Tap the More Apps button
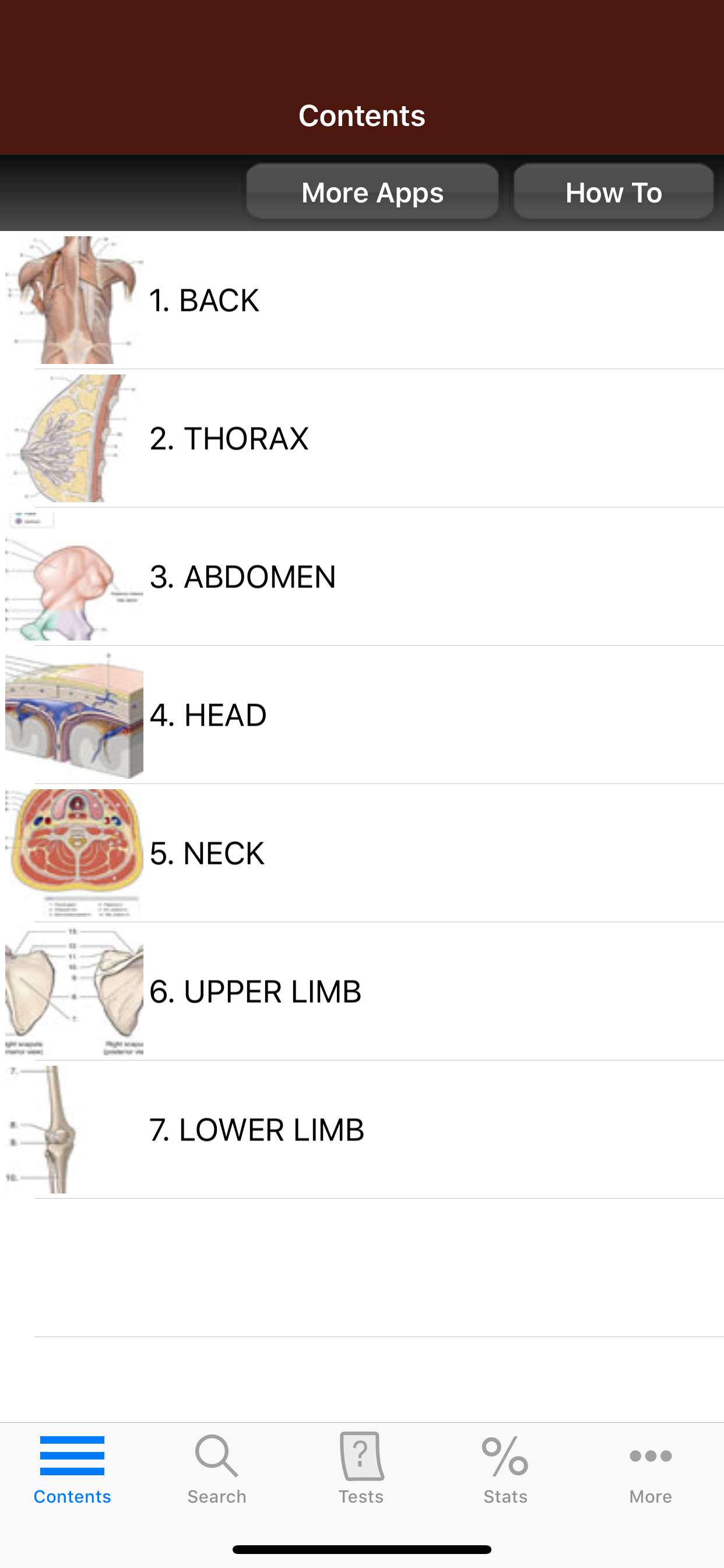 372,192
